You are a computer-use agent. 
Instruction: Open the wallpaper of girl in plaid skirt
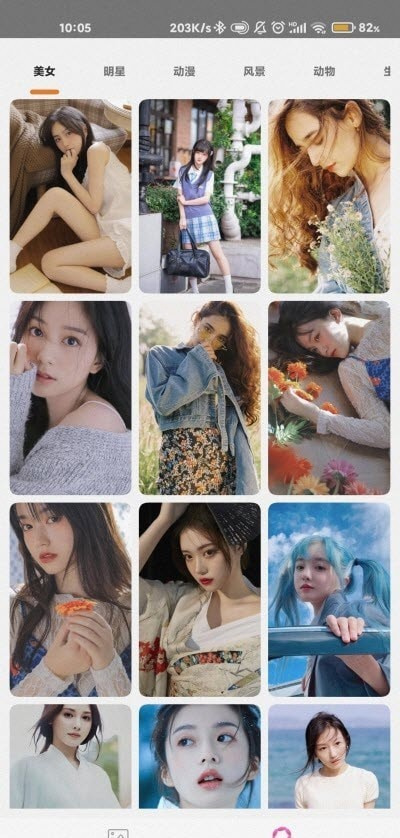click(200, 196)
